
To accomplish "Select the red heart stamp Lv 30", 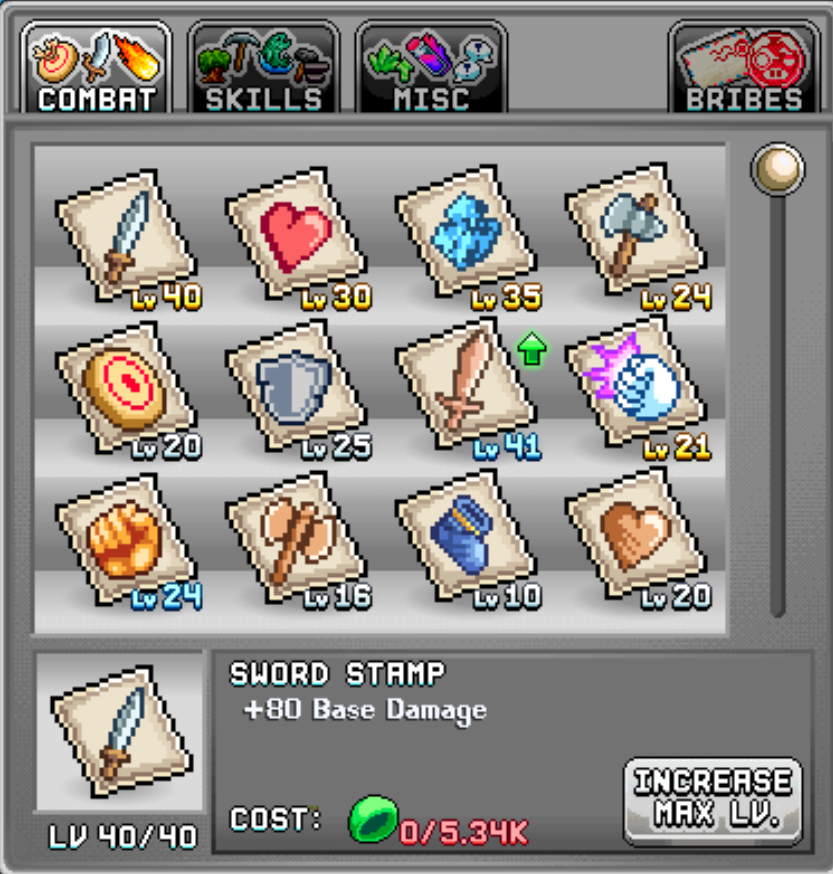I will pyautogui.click(x=292, y=236).
